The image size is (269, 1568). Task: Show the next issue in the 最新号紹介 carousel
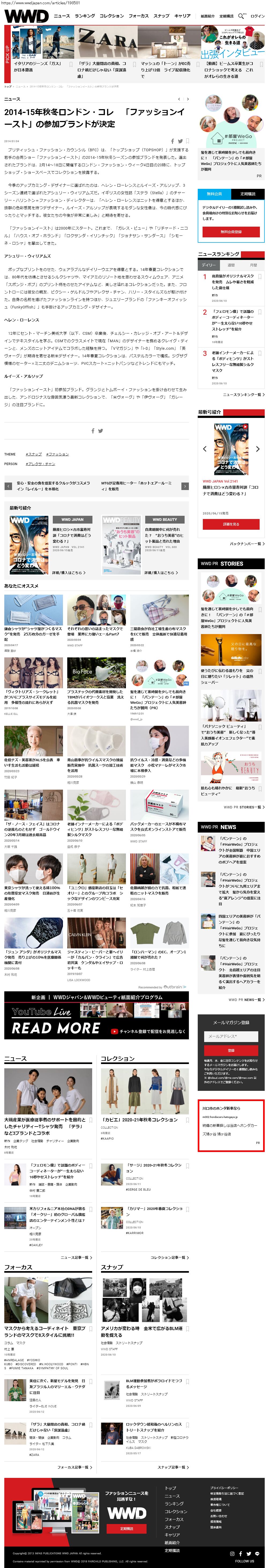click(x=257, y=449)
